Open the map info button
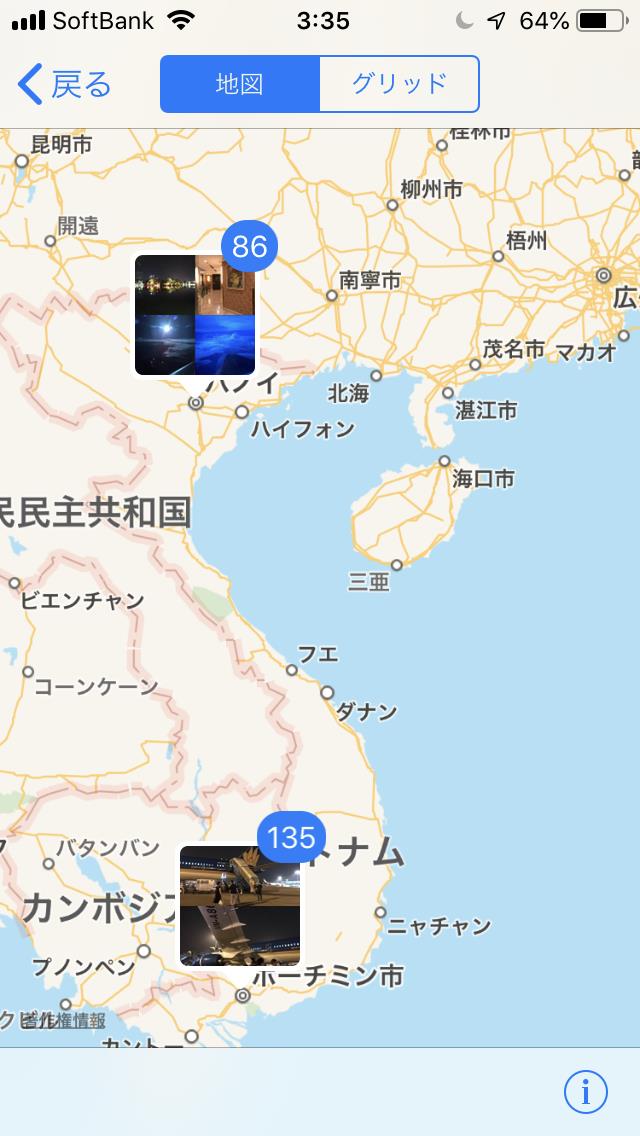This screenshot has height=1136, width=640. click(586, 1092)
